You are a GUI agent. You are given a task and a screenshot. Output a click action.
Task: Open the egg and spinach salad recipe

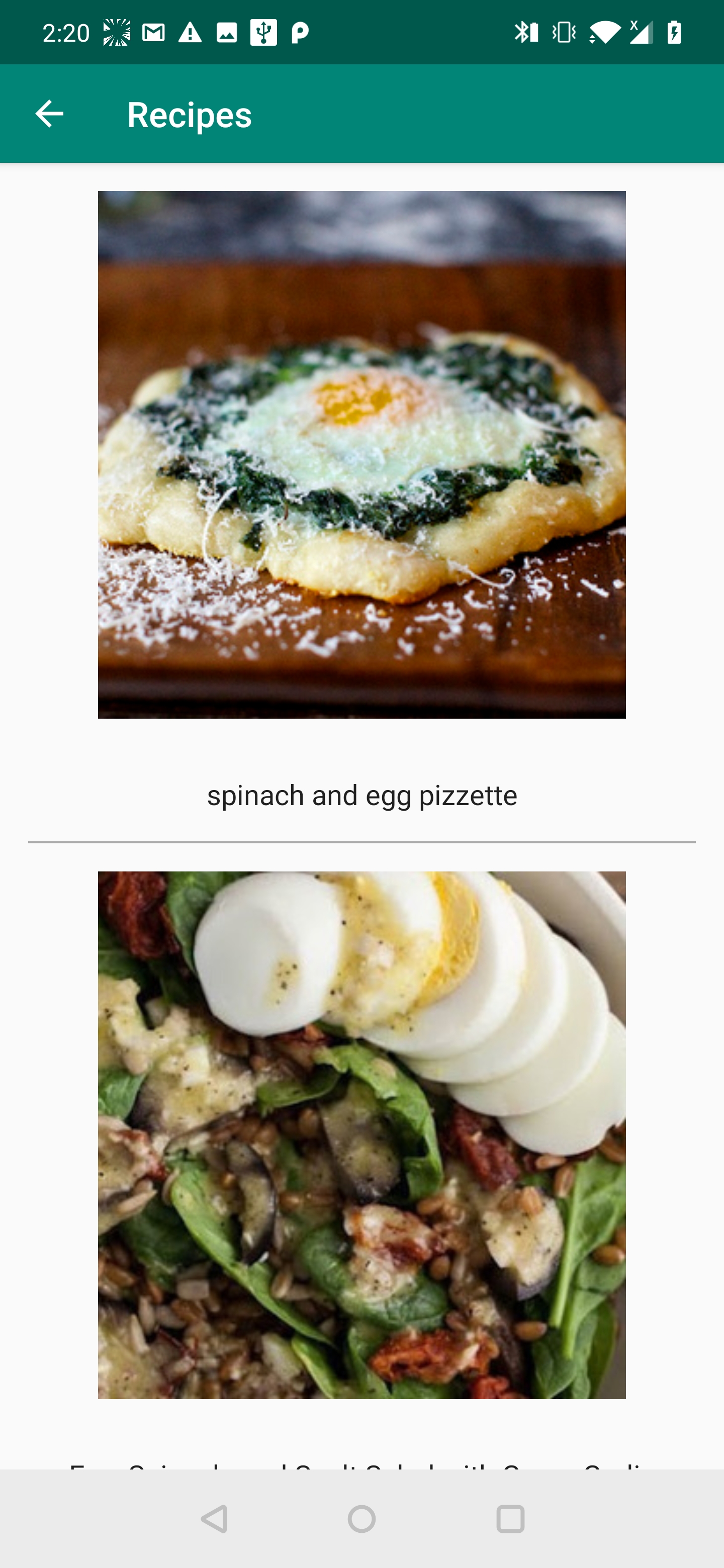click(x=361, y=1135)
